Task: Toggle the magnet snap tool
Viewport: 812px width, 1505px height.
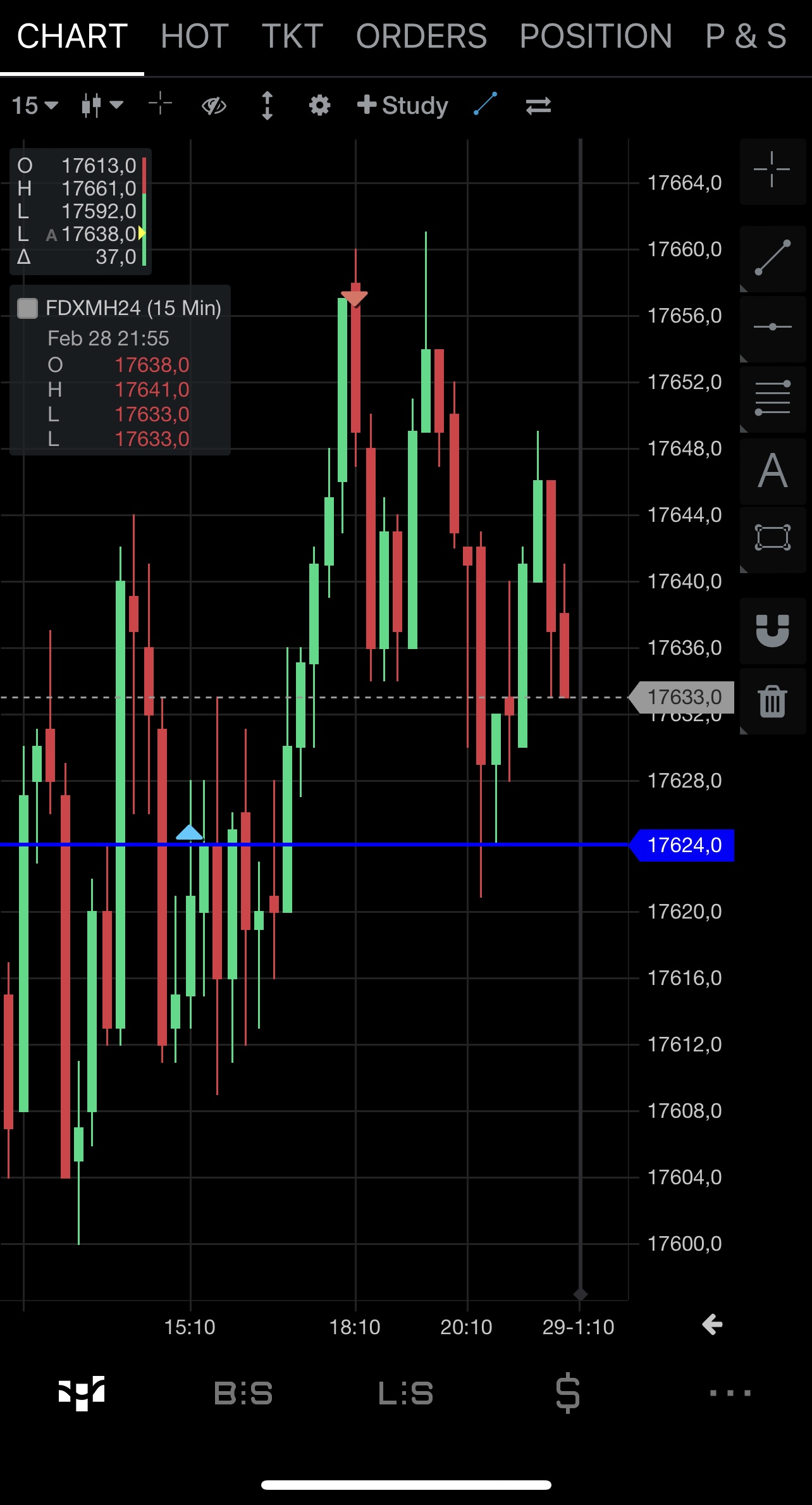Action: tap(772, 631)
